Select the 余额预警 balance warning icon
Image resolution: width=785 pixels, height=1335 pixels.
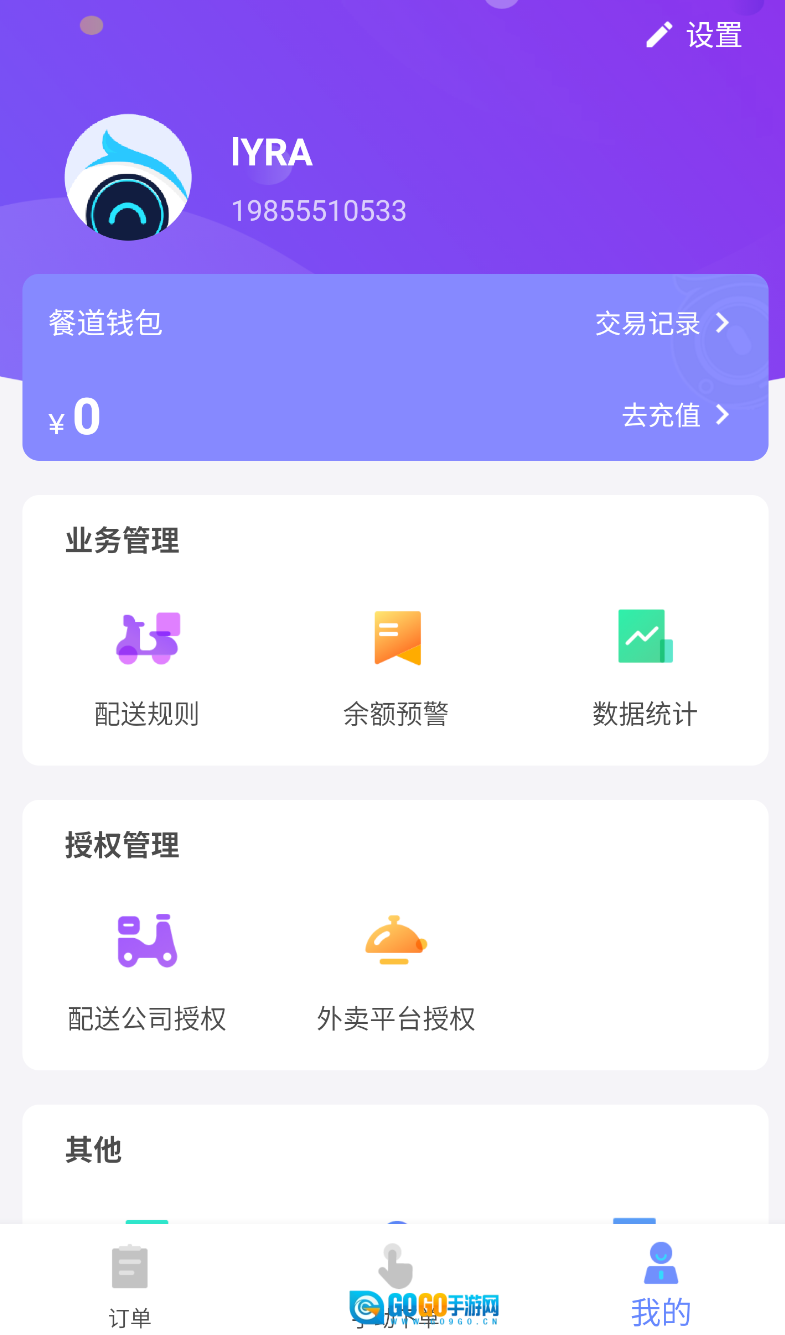point(396,638)
